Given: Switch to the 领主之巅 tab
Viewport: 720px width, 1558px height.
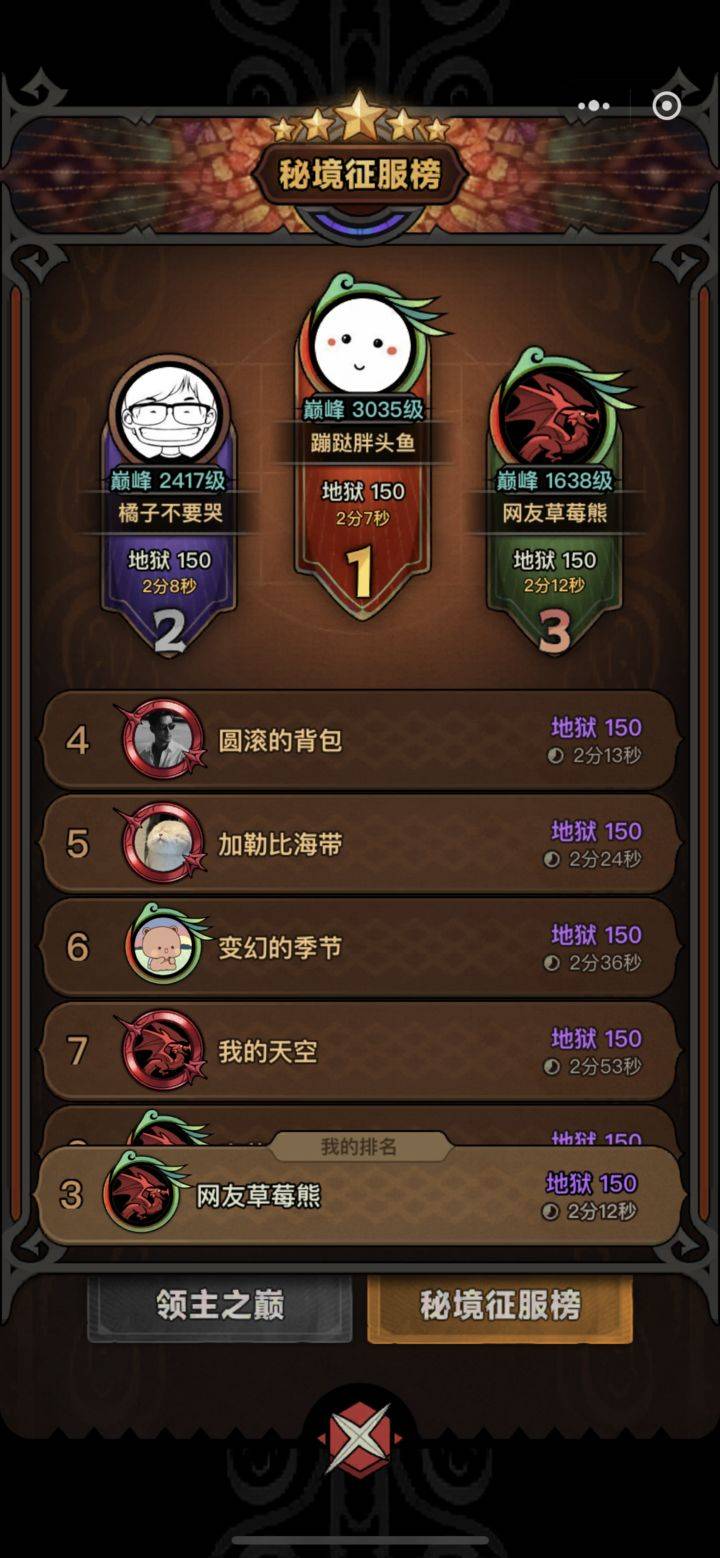Looking at the screenshot, I should click(x=220, y=1305).
